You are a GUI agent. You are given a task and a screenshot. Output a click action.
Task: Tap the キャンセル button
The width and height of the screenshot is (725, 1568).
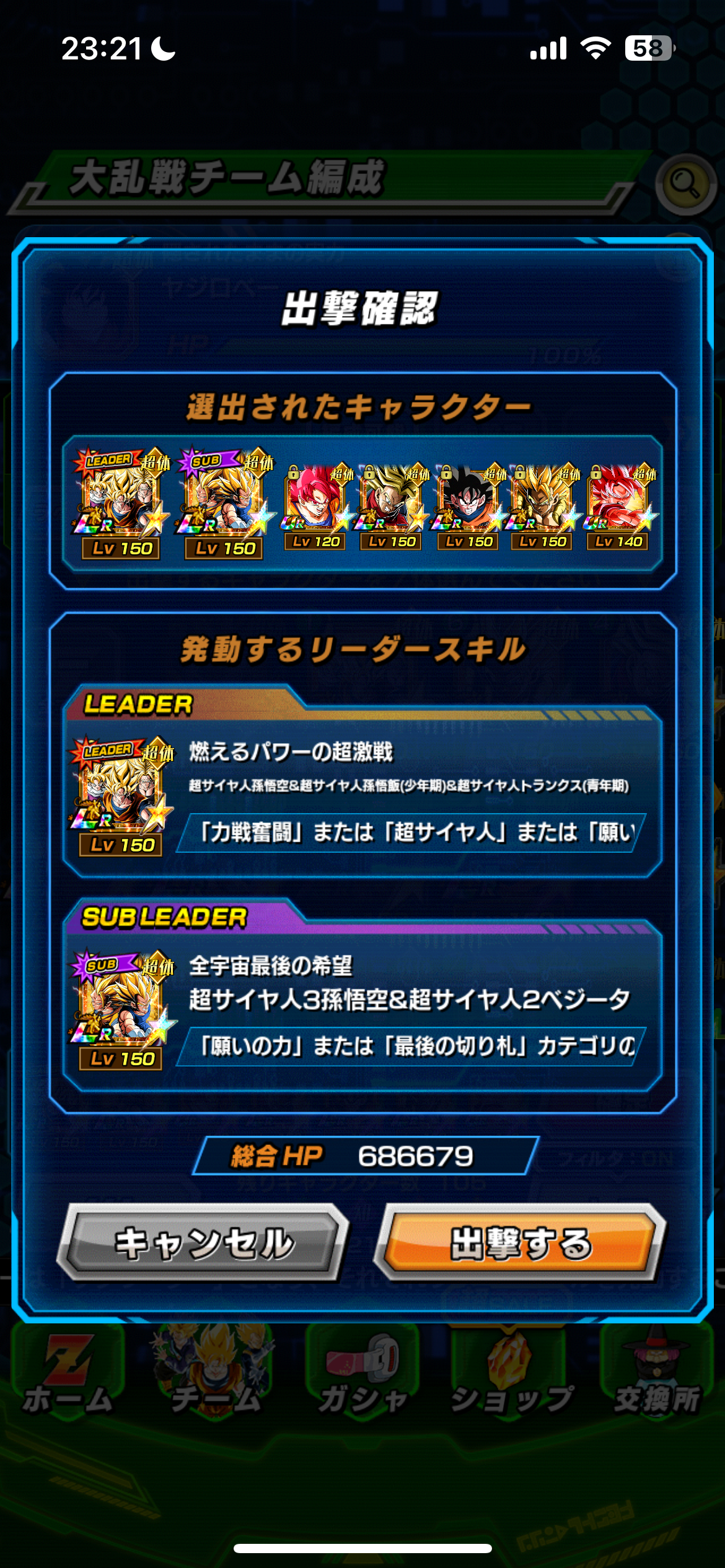click(203, 1242)
